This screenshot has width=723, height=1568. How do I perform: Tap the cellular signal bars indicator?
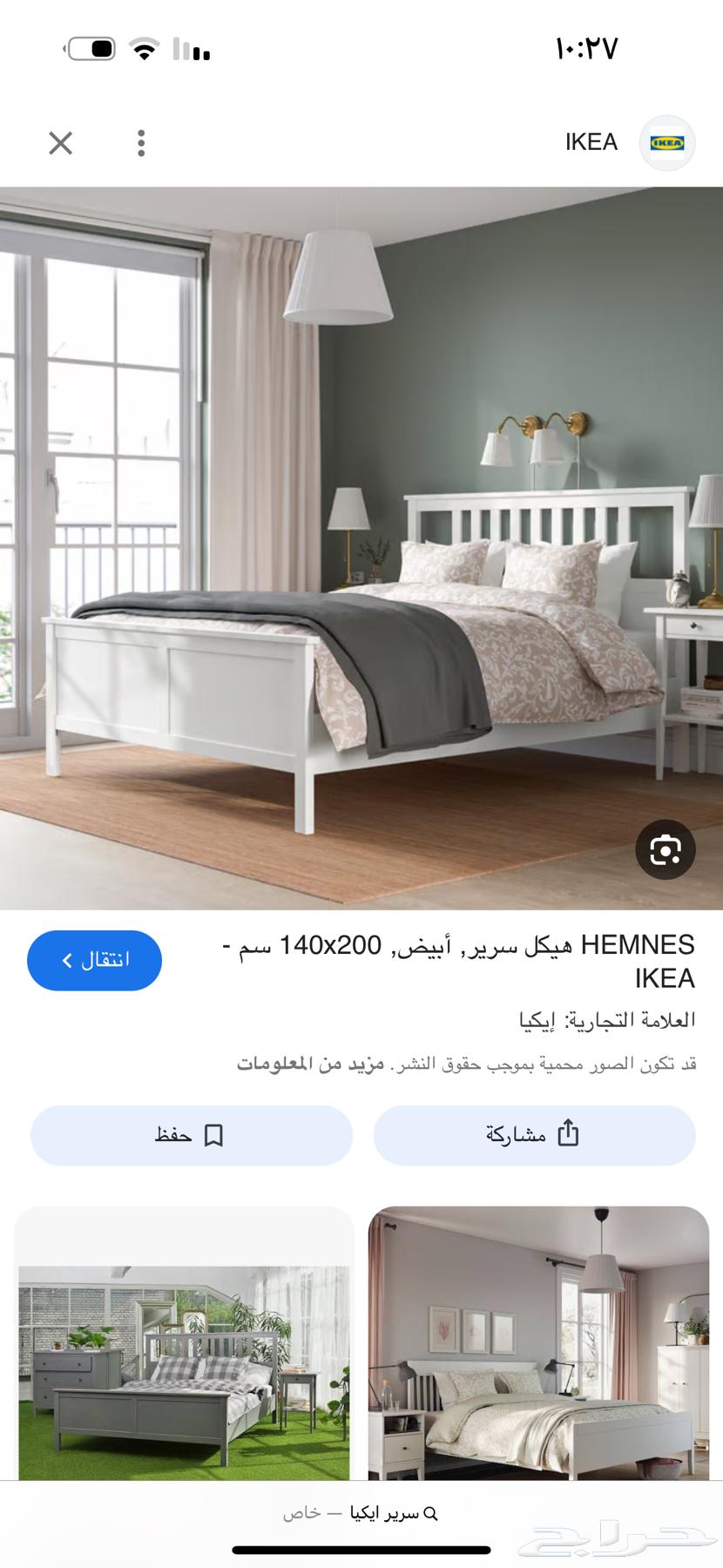coord(189,50)
